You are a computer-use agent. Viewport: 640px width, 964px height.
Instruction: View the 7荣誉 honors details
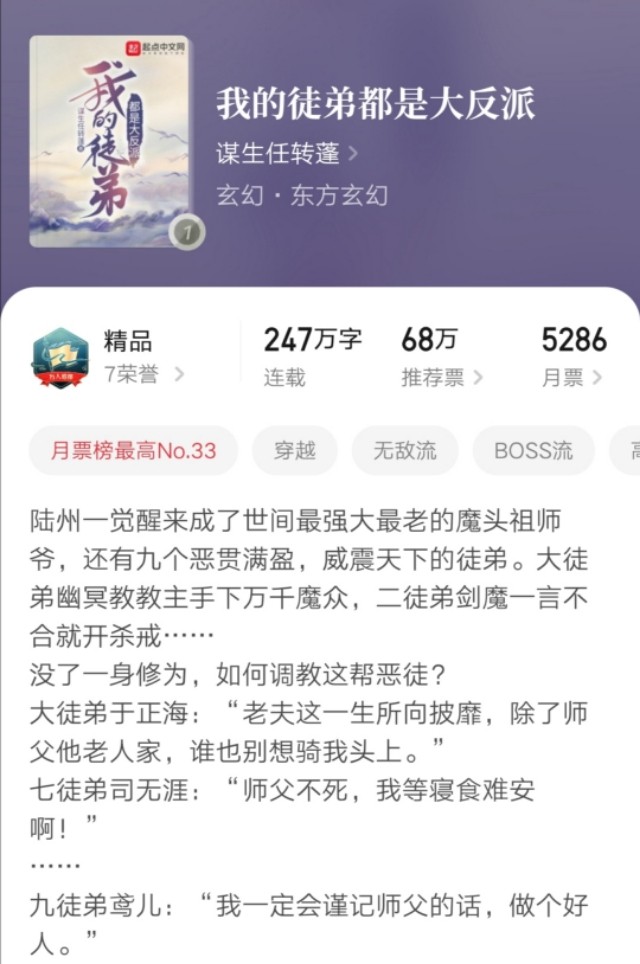[x=144, y=375]
